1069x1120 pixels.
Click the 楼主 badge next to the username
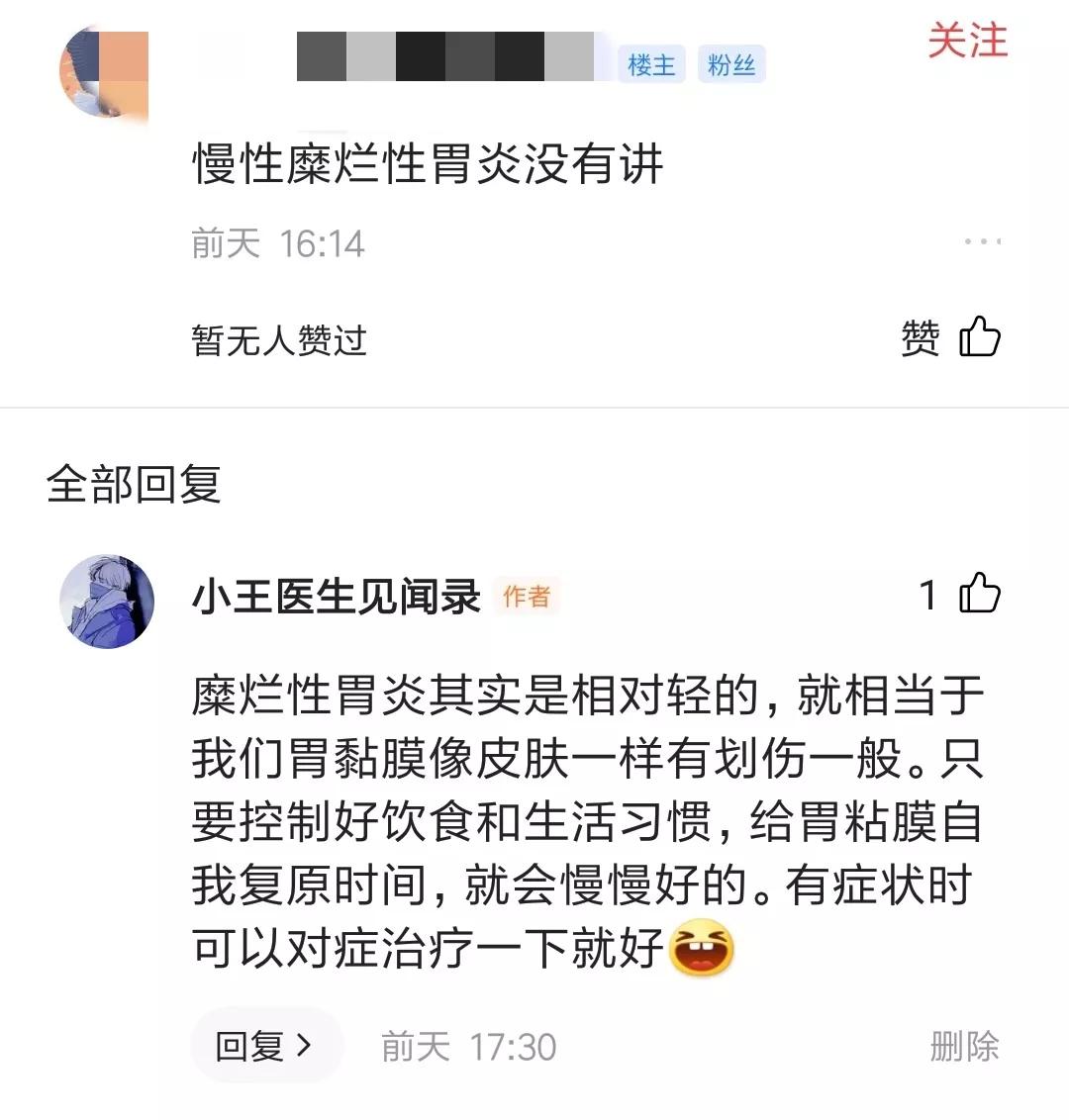(x=651, y=63)
